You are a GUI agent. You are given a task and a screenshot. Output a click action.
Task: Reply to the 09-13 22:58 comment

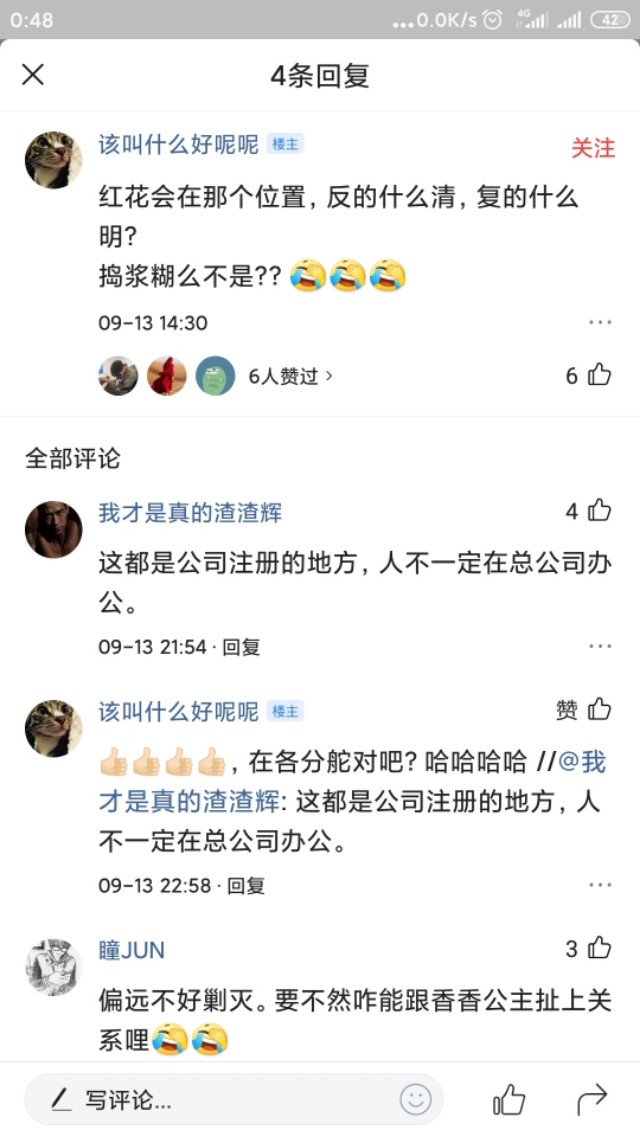(245, 885)
